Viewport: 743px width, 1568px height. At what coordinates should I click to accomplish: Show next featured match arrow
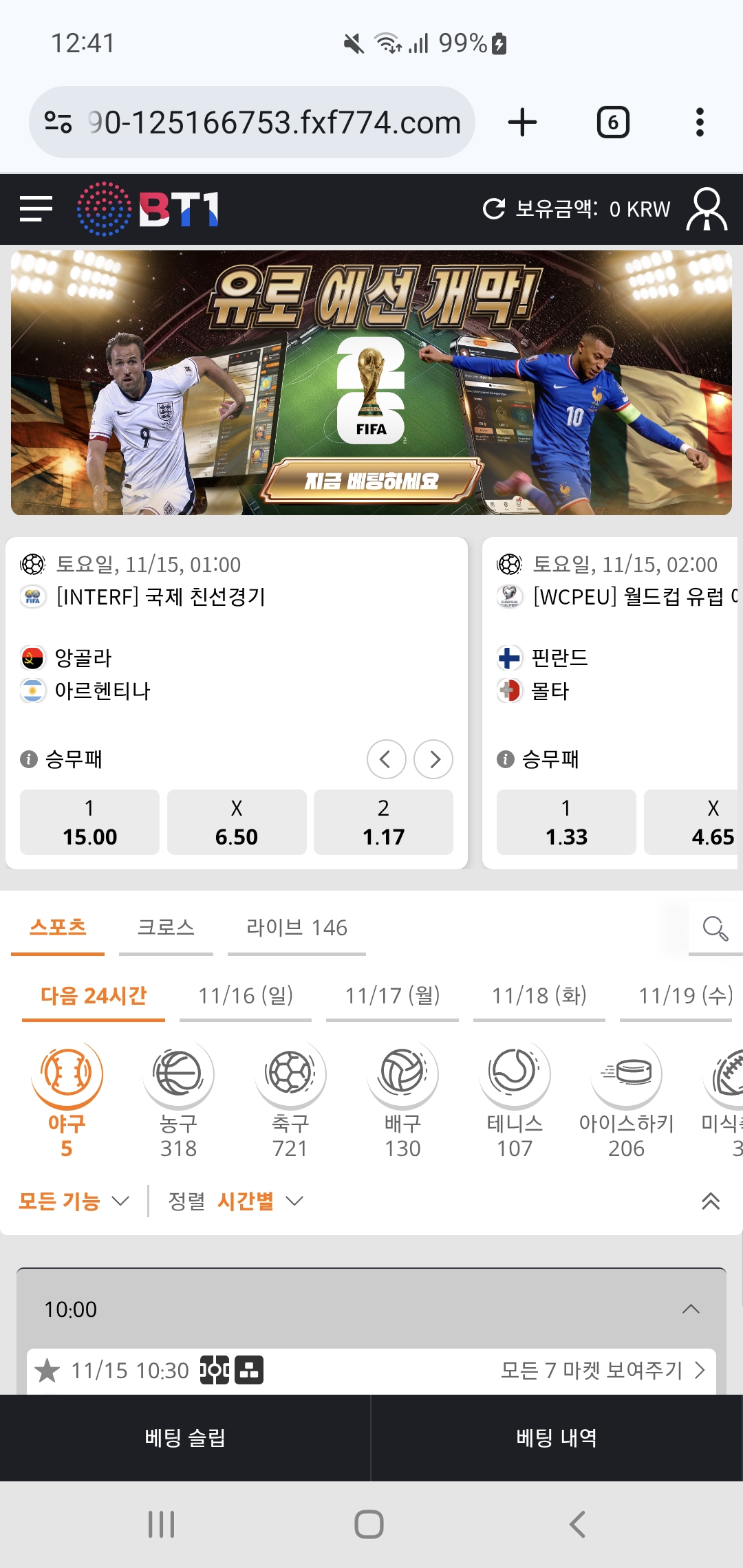click(x=433, y=759)
